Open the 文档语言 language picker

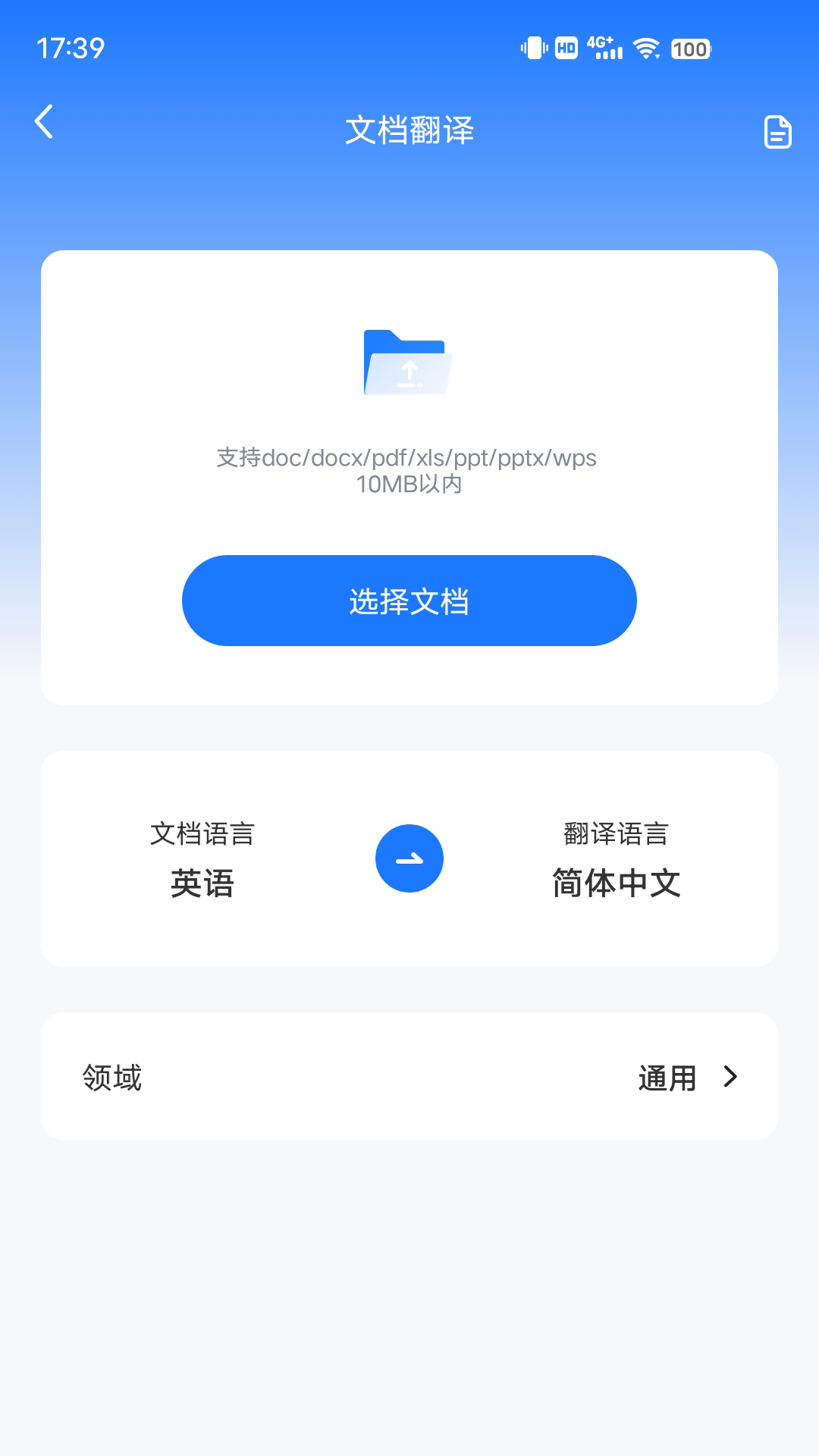(204, 834)
